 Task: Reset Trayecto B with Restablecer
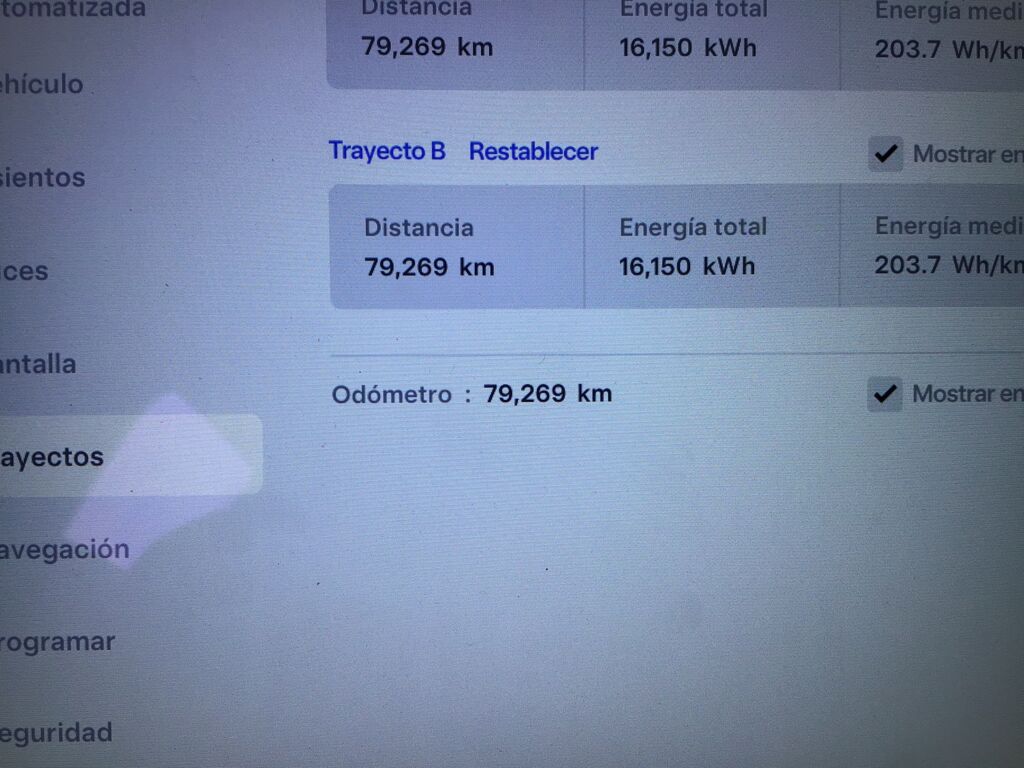(x=534, y=152)
